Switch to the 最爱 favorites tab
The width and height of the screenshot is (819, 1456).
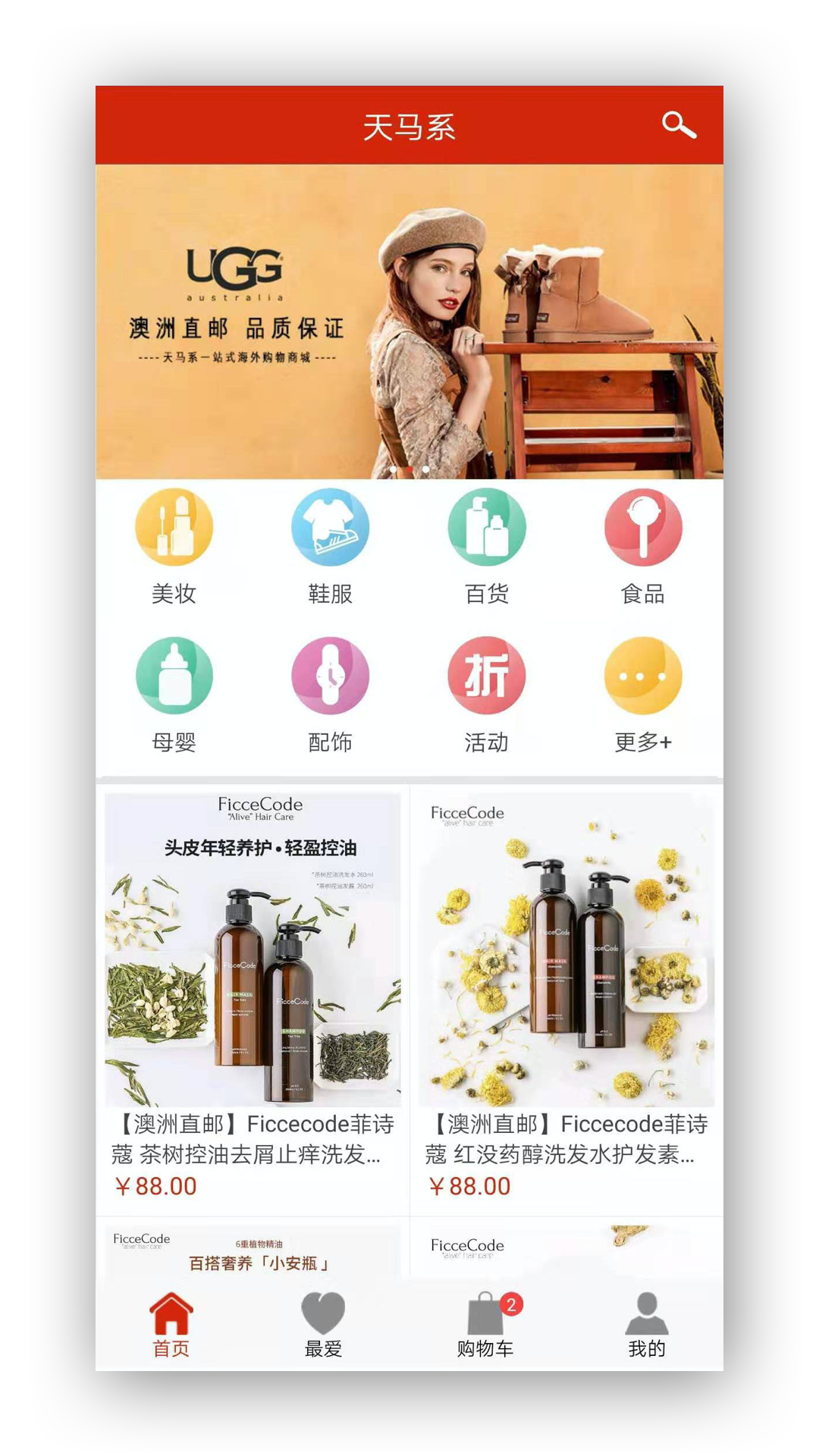(x=323, y=1326)
